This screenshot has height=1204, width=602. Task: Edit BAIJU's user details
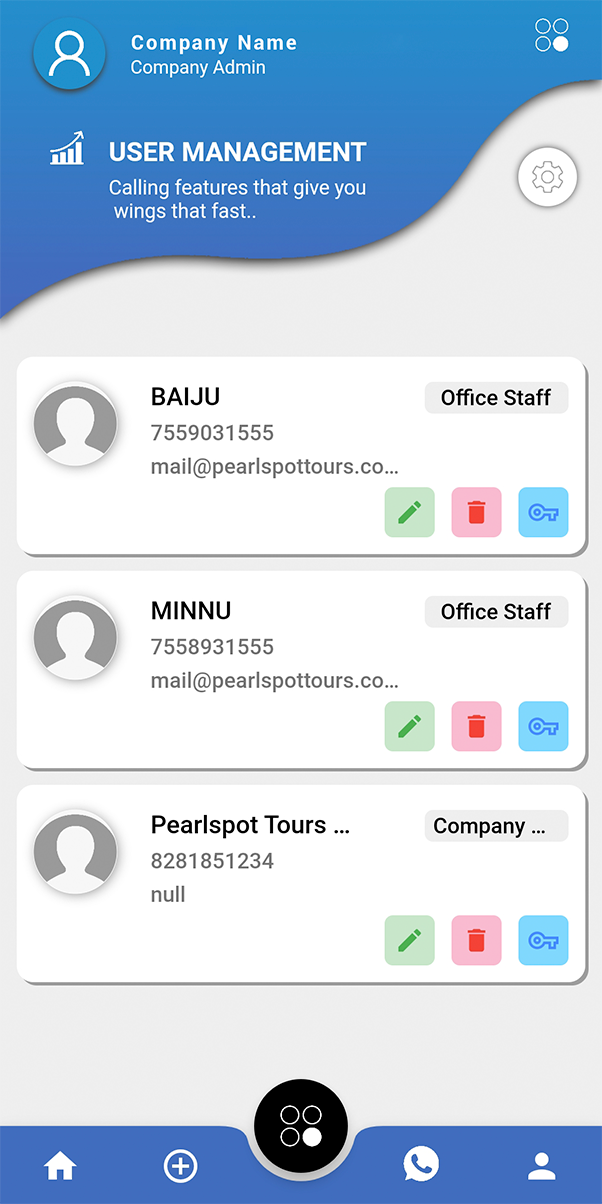click(x=410, y=512)
